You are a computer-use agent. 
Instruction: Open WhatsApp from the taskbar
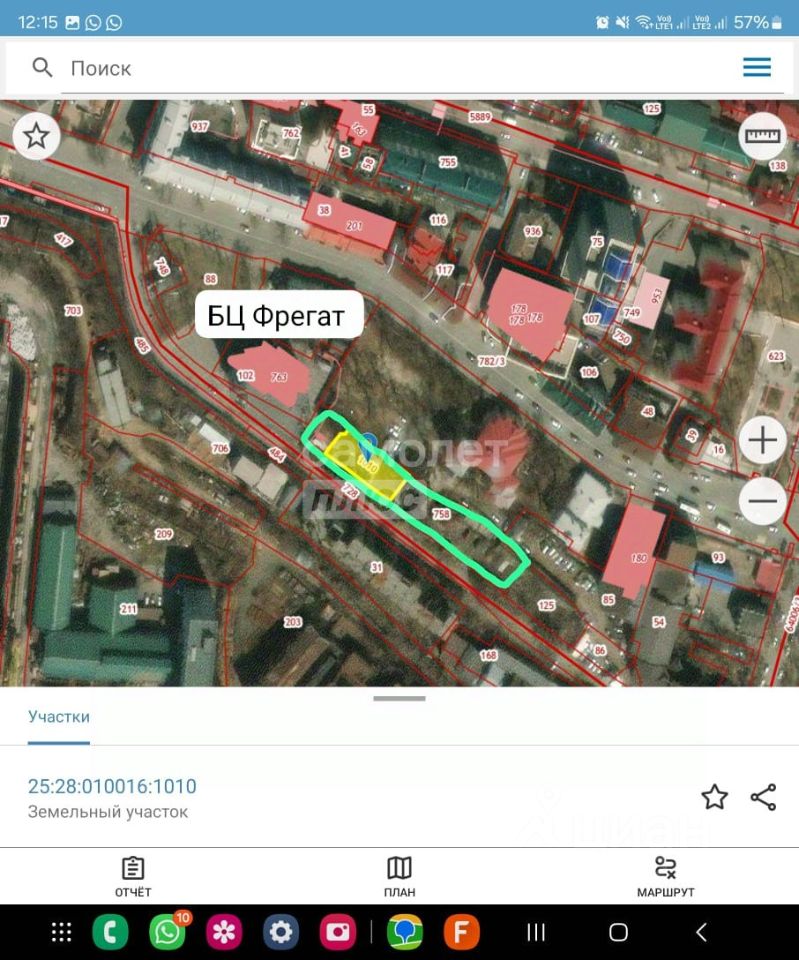coord(167,933)
